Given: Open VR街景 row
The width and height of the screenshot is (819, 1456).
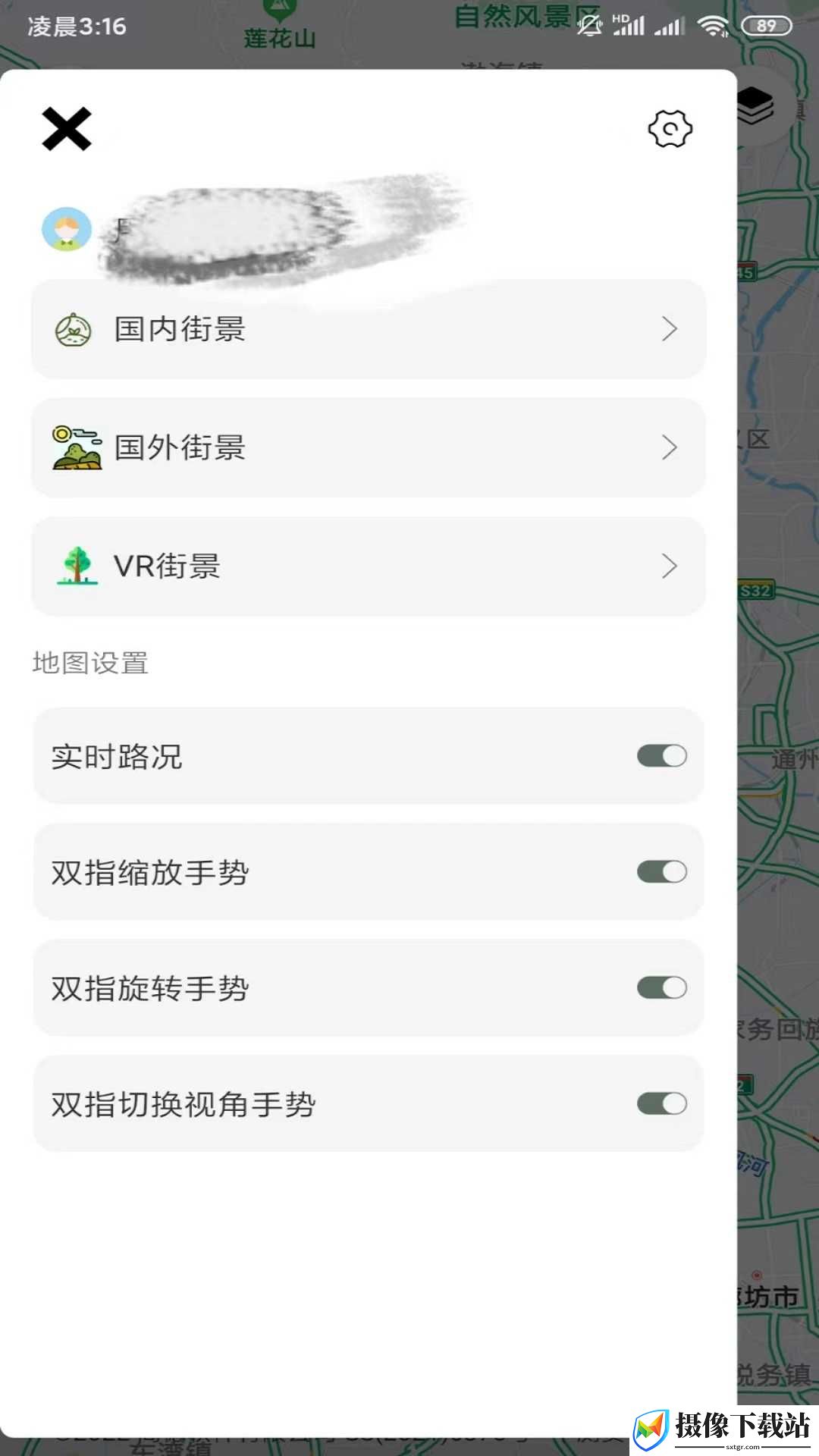Looking at the screenshot, I should tap(369, 566).
